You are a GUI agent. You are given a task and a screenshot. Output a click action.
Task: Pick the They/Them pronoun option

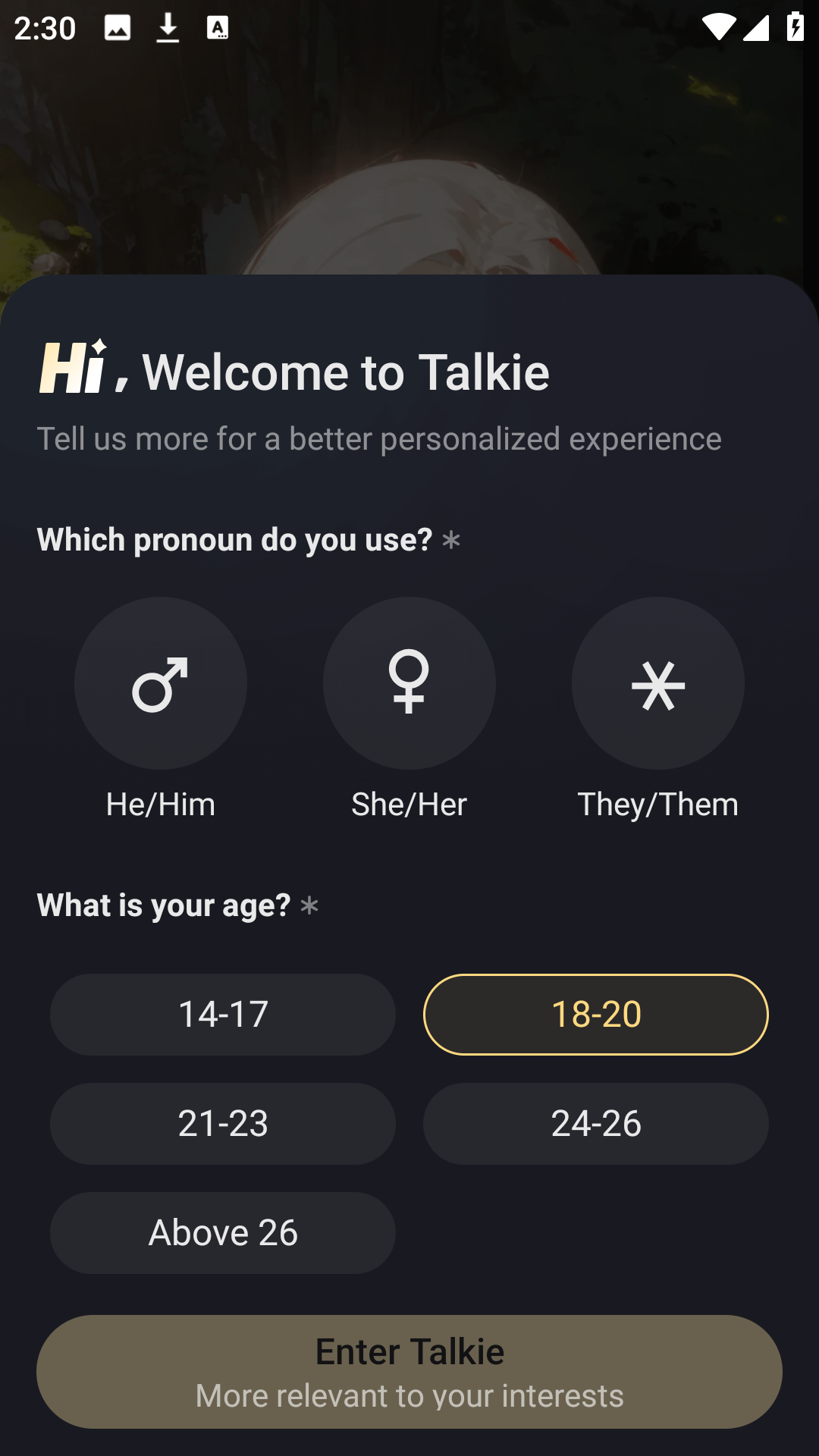click(x=657, y=683)
